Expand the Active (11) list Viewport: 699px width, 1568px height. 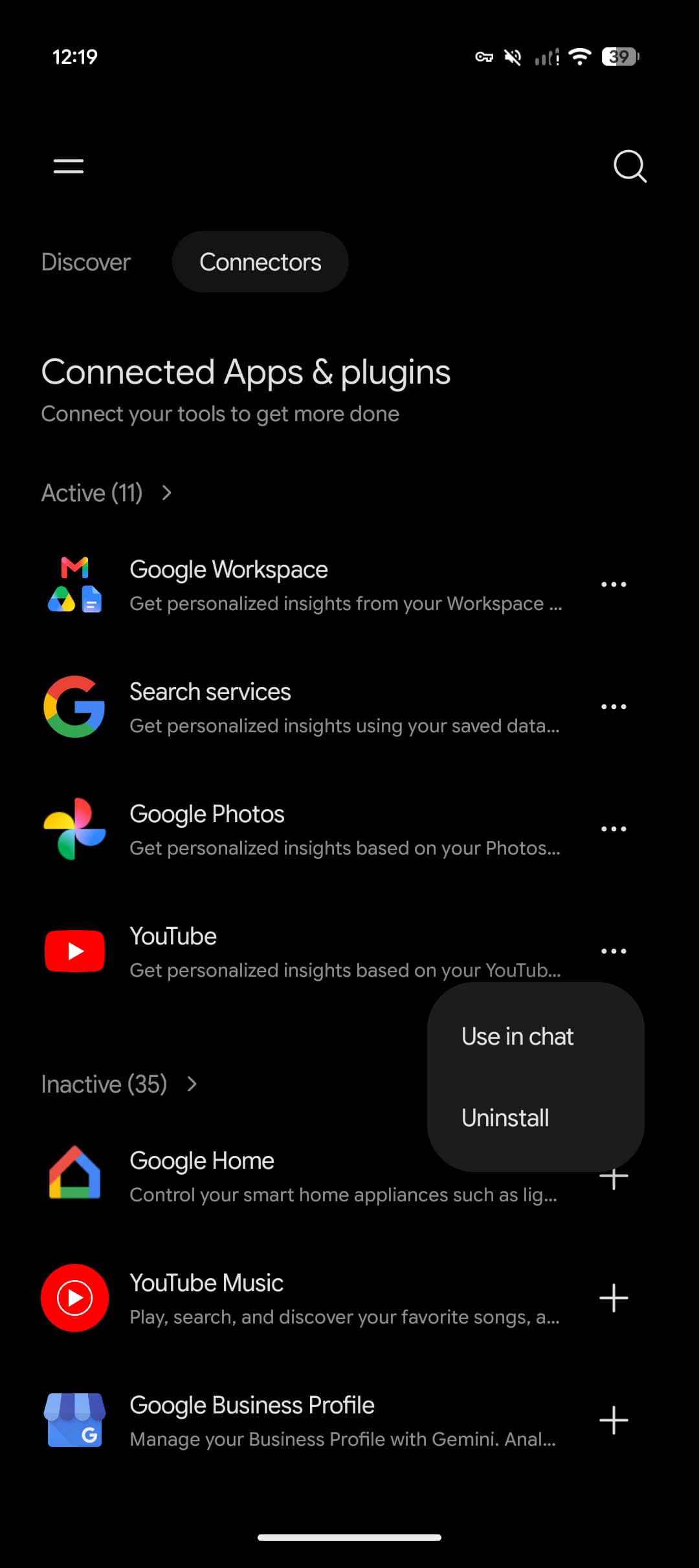point(107,493)
